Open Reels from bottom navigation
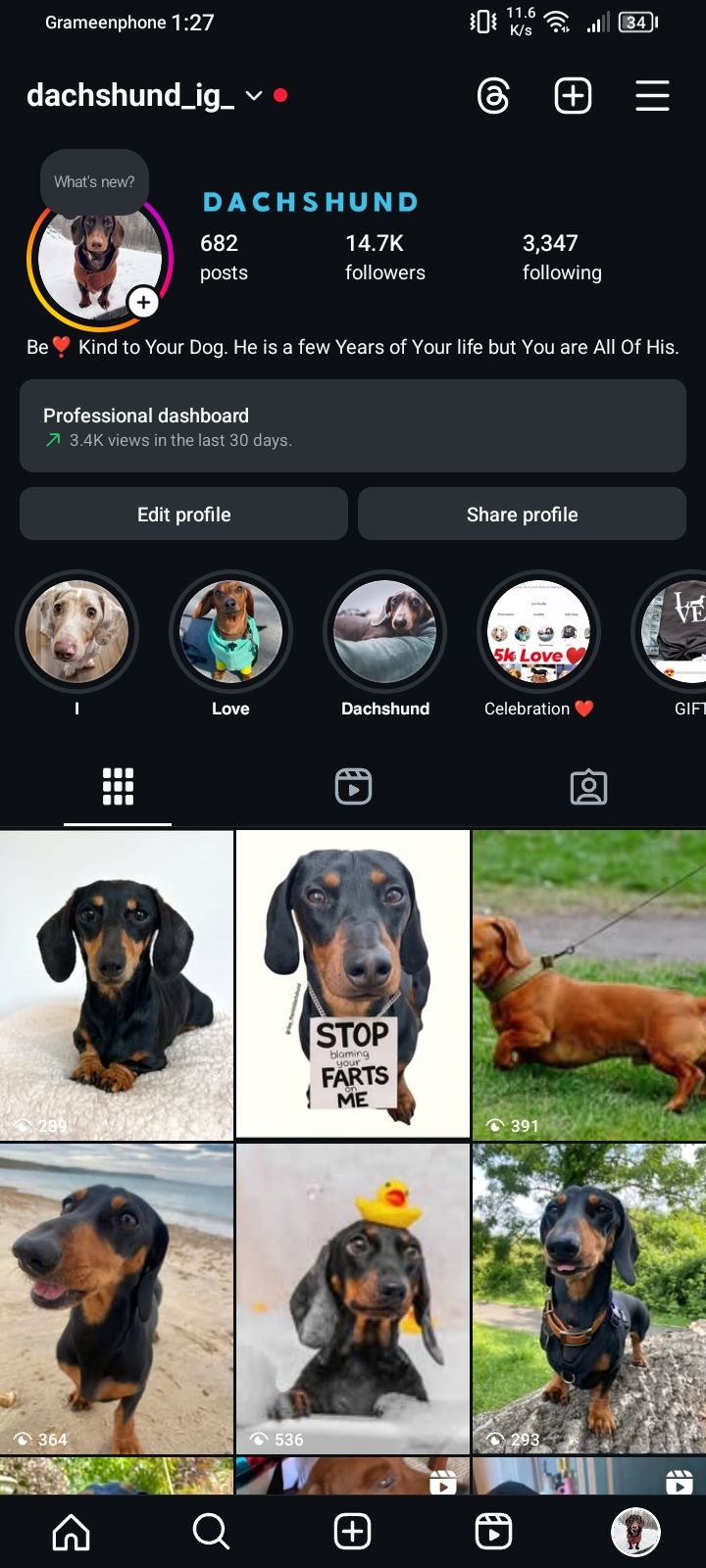 coord(493,1531)
